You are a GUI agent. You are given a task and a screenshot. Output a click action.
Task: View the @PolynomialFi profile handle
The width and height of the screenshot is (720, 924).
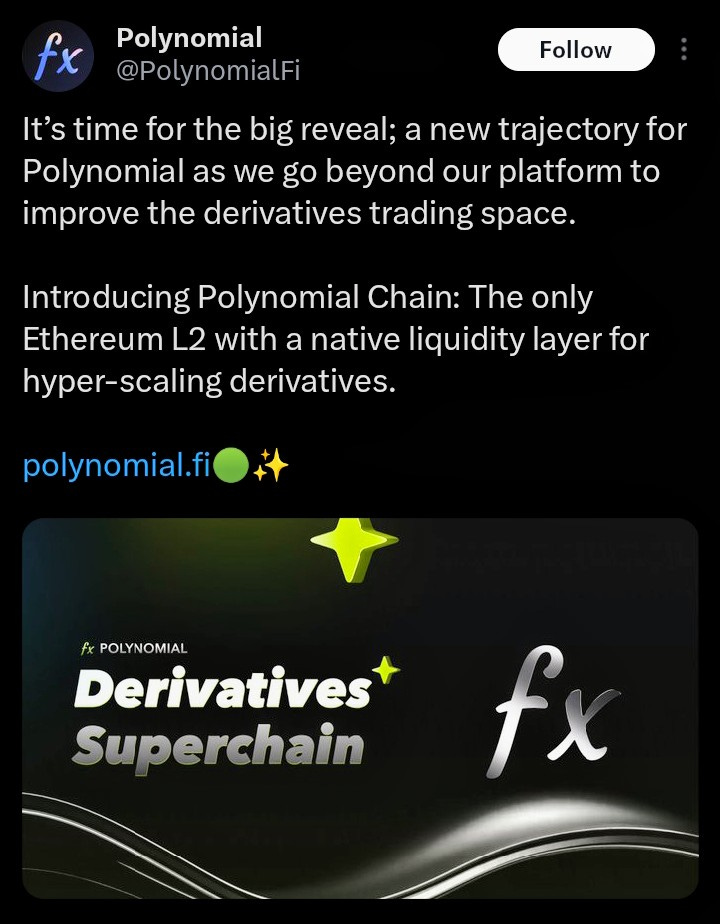(x=208, y=71)
